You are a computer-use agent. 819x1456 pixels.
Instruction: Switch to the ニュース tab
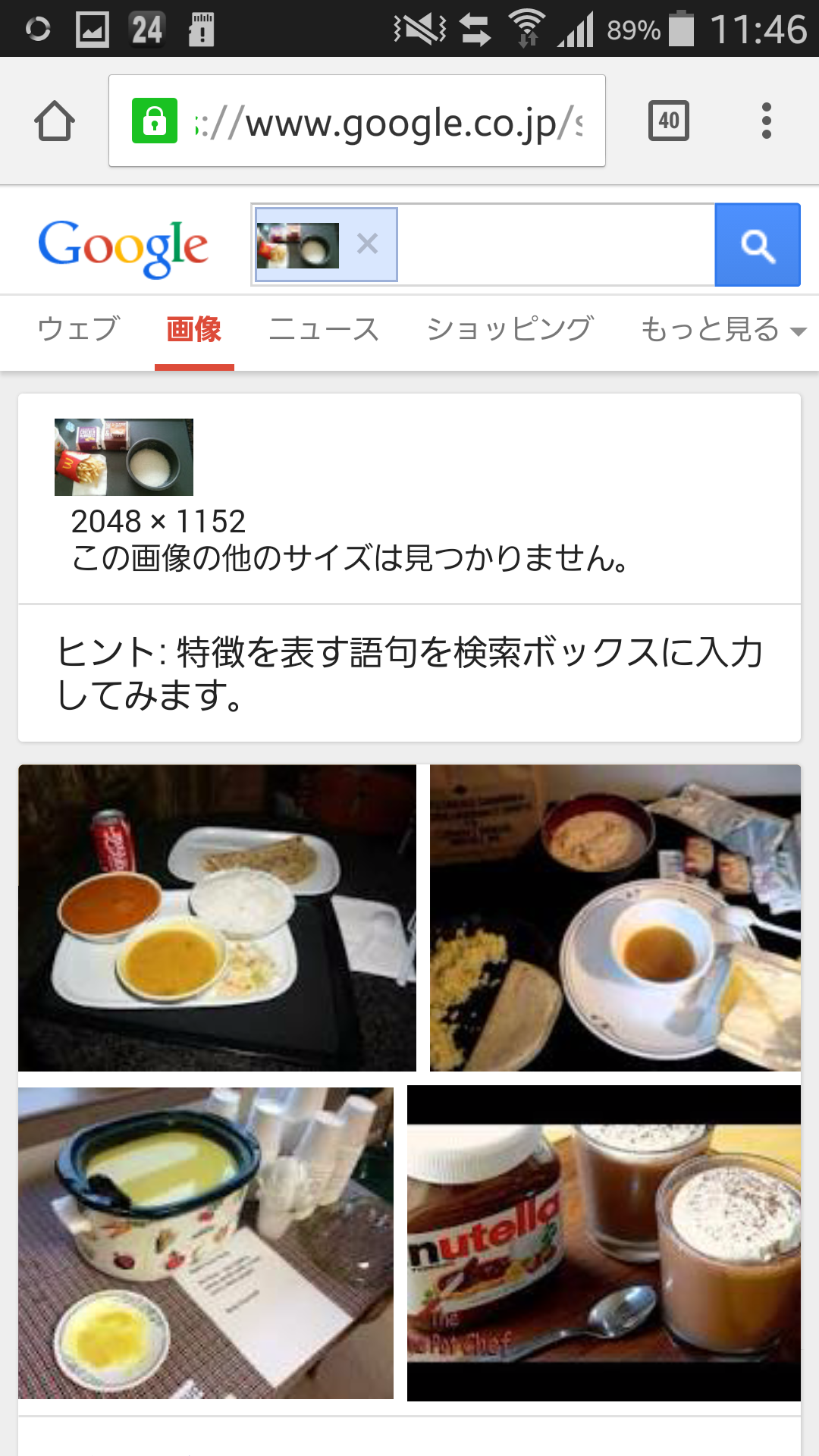pyautogui.click(x=324, y=330)
